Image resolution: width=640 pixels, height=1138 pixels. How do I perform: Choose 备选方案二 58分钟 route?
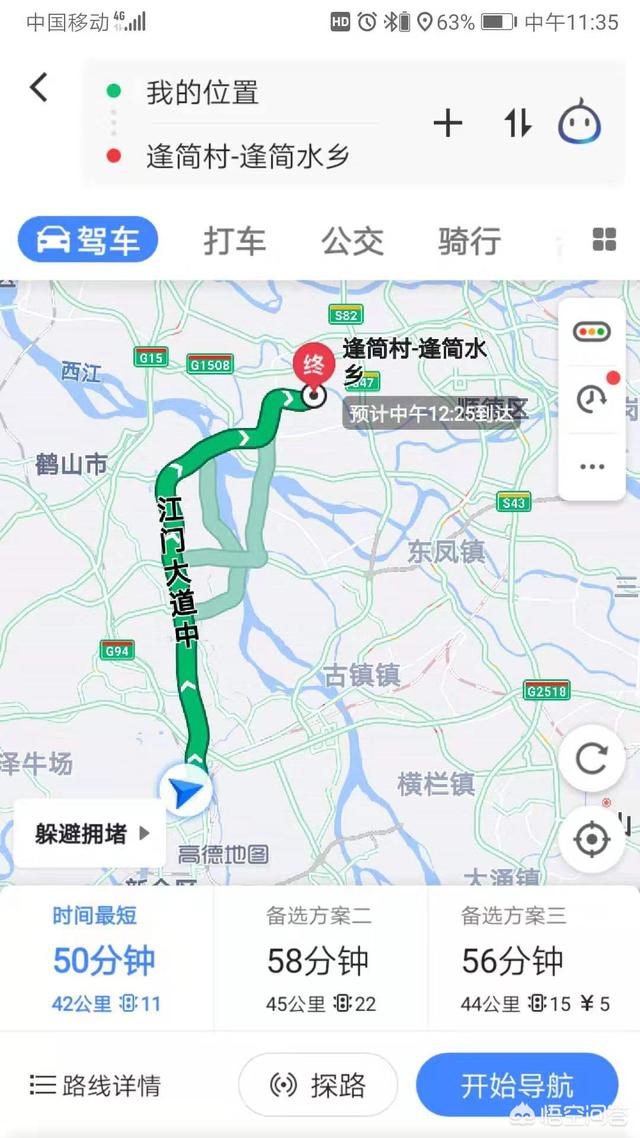pos(320,960)
